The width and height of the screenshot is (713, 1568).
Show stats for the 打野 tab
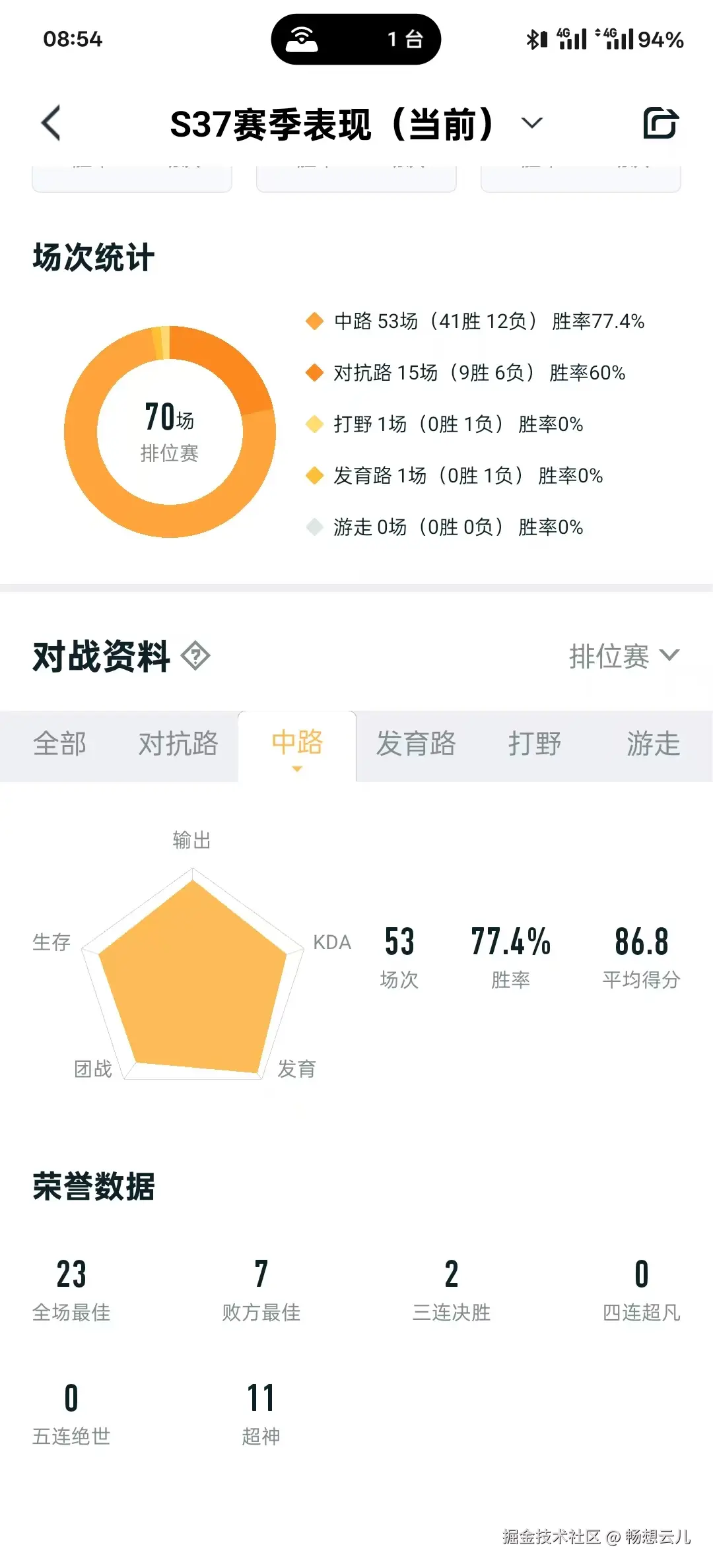pos(535,744)
